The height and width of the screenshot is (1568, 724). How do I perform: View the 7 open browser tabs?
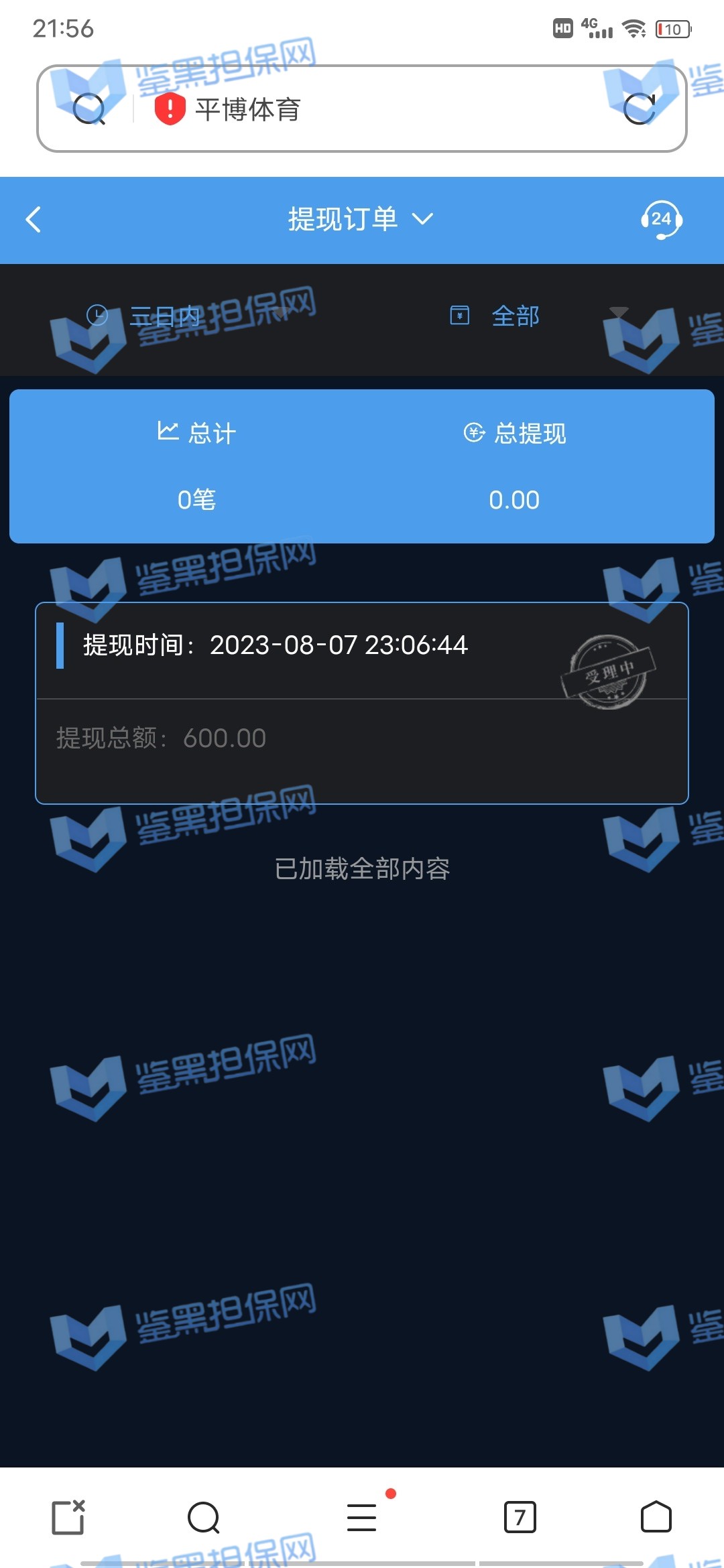click(520, 1517)
